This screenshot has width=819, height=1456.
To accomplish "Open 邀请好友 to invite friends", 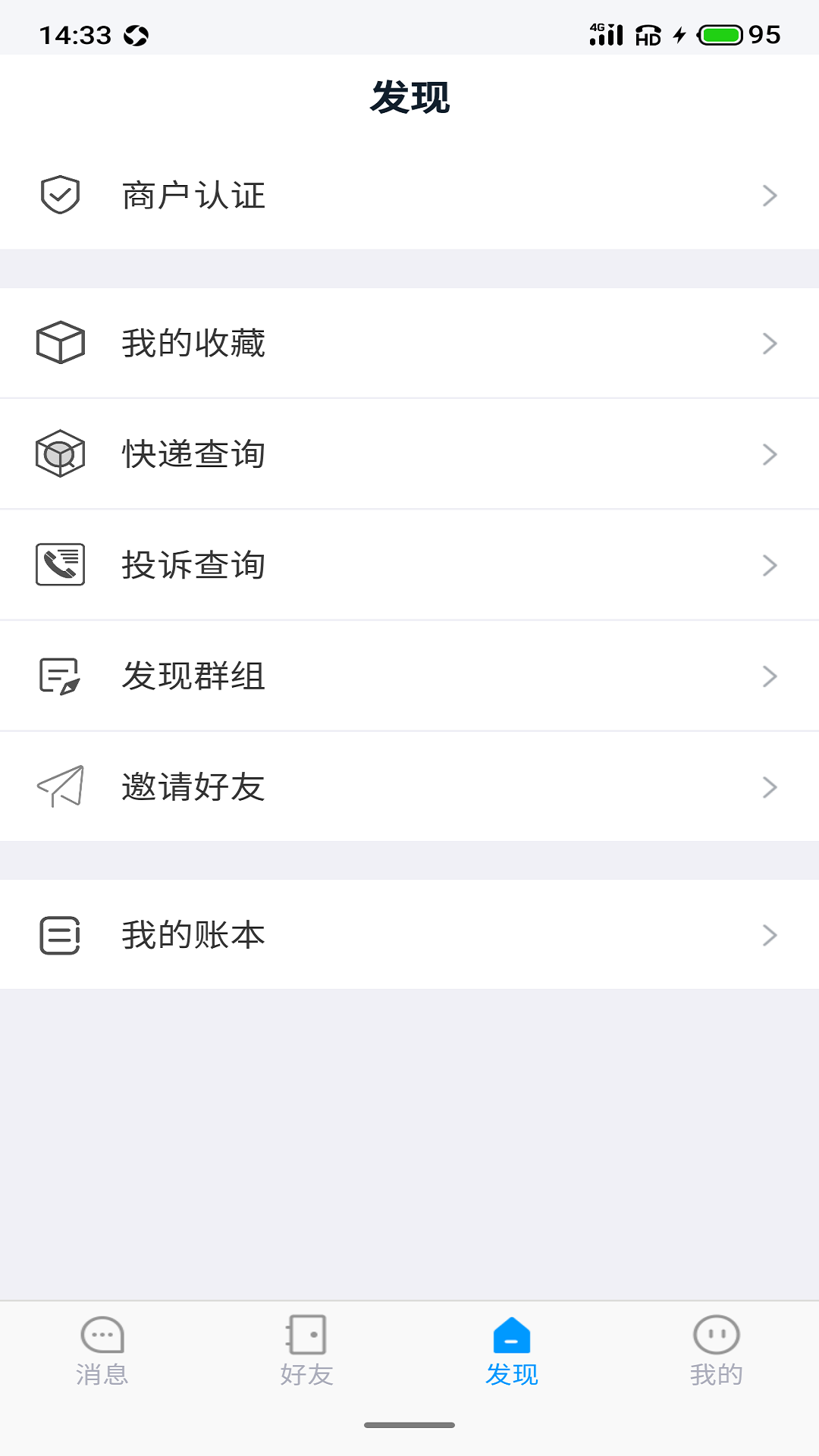I will 409,786.
